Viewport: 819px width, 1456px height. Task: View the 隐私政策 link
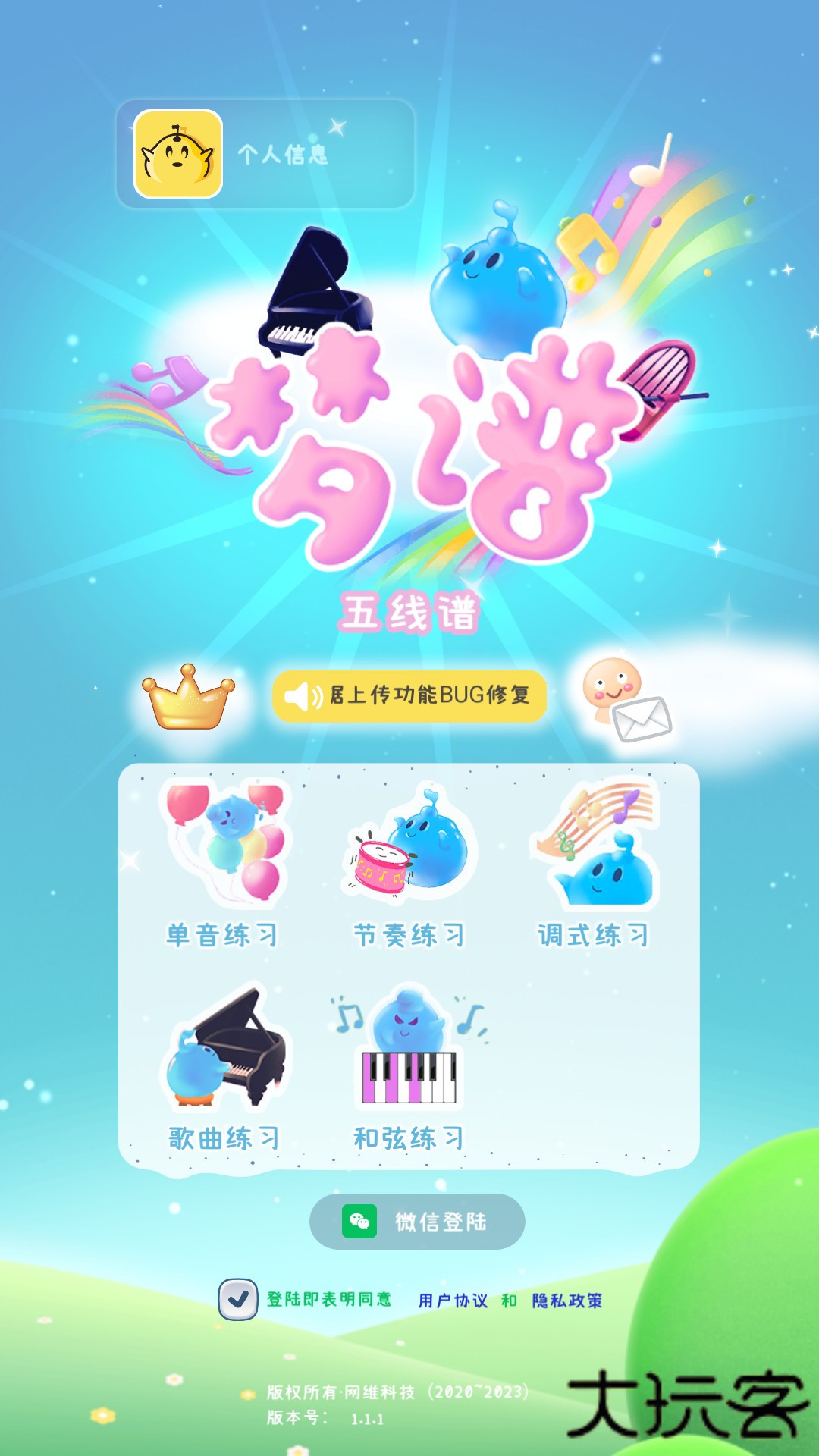(567, 1301)
